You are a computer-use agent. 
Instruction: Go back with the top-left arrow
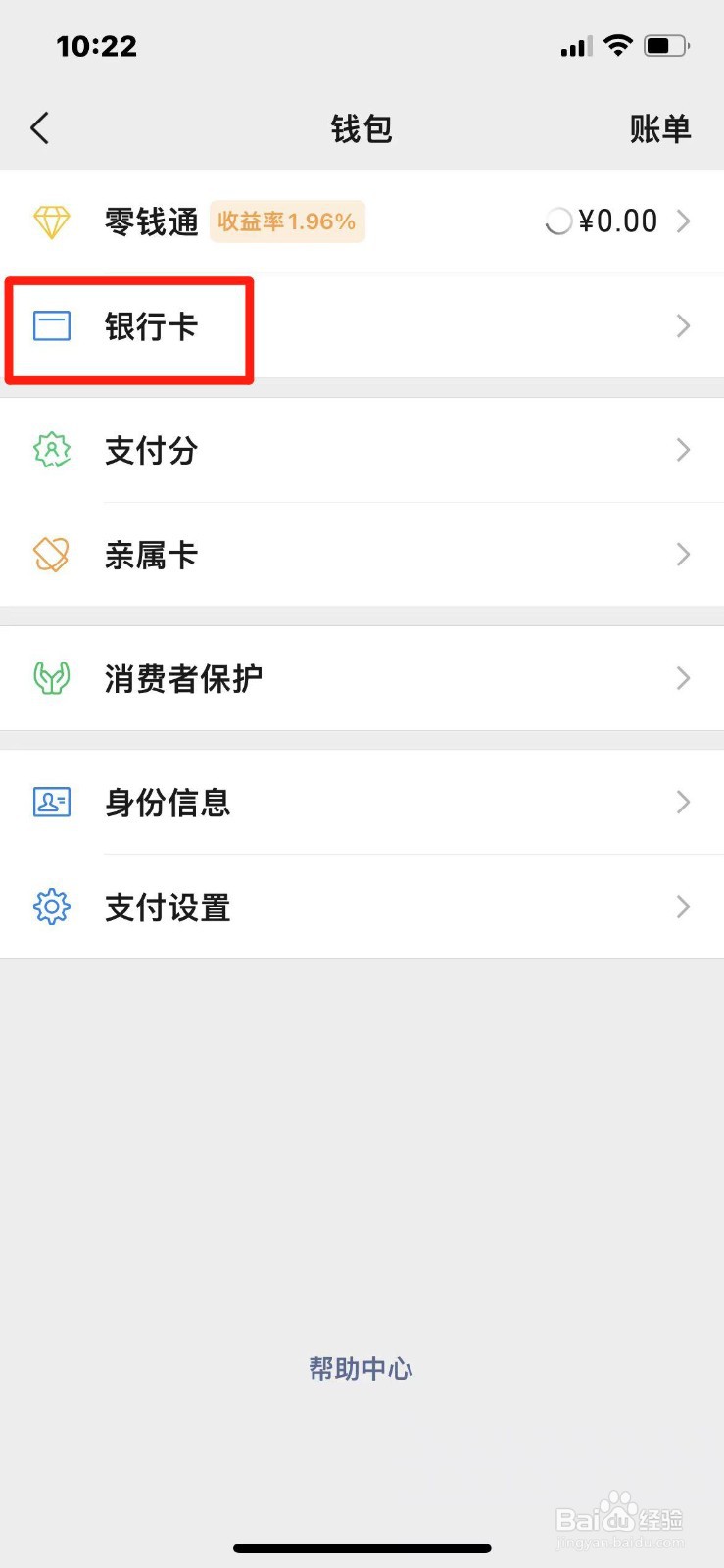(40, 128)
